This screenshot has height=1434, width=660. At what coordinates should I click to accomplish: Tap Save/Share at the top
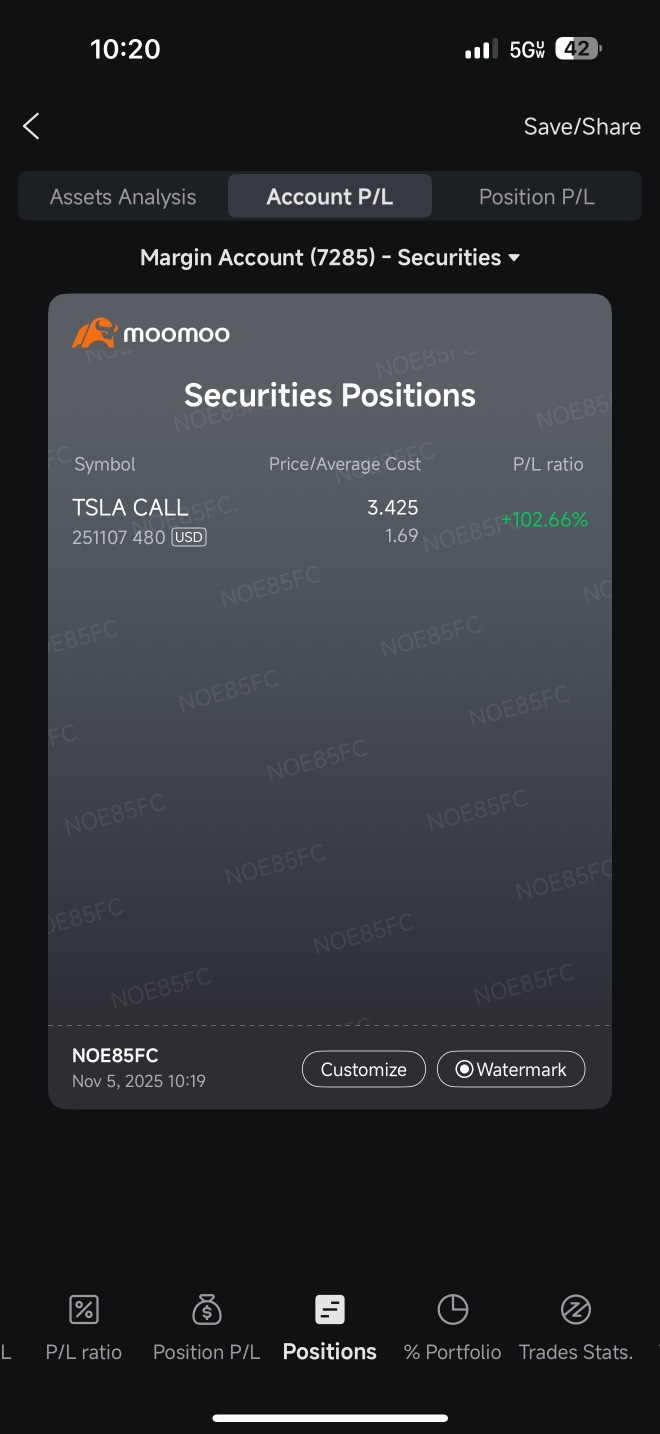pyautogui.click(x=582, y=126)
